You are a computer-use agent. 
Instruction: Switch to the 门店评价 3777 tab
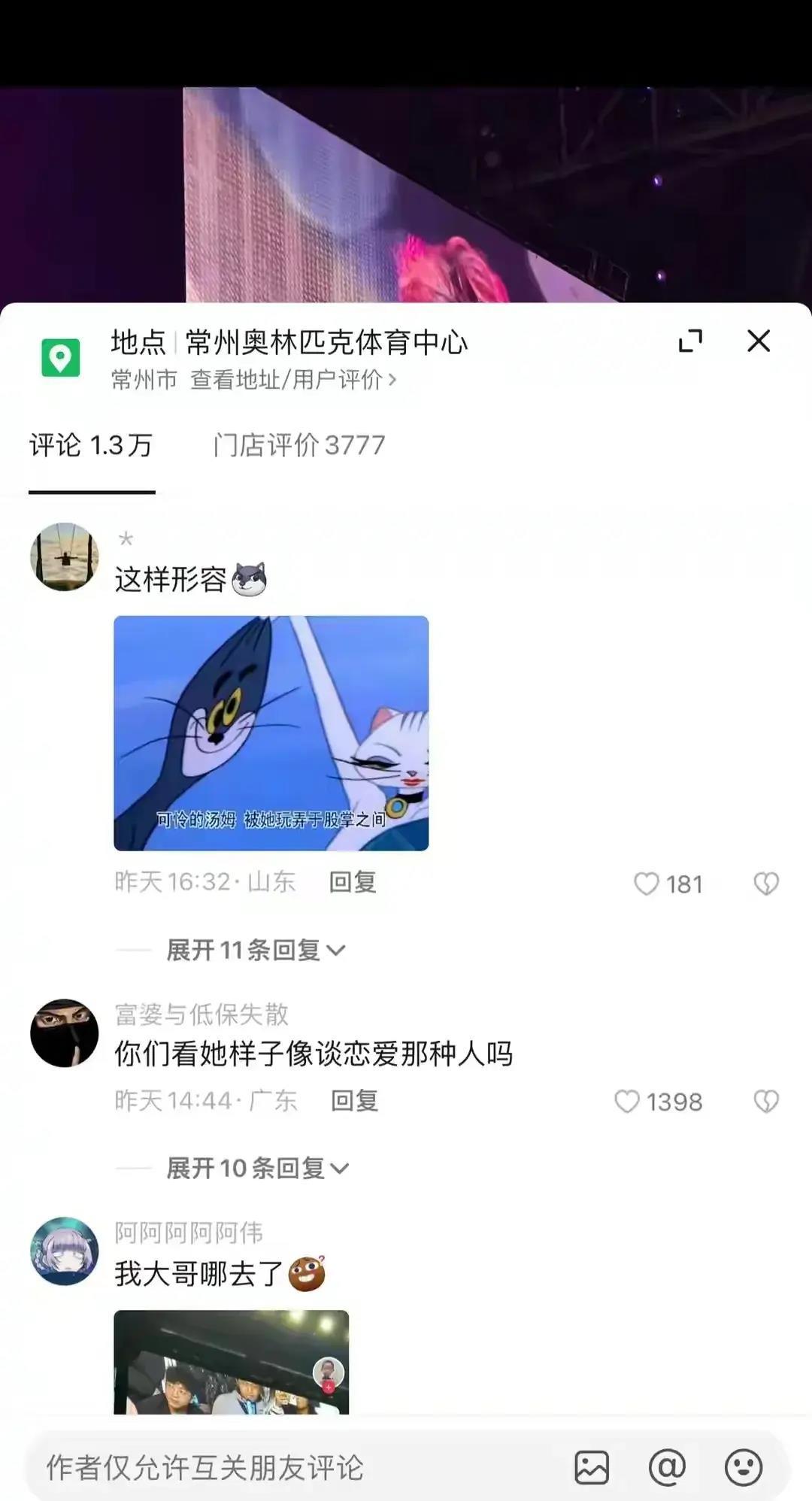pyautogui.click(x=297, y=445)
